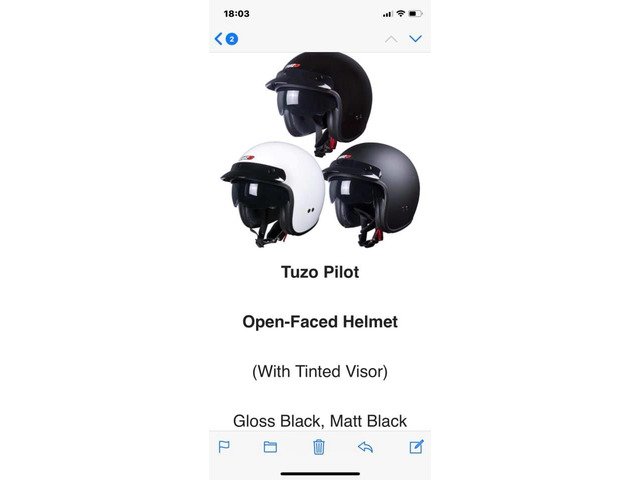Compose a new email
This screenshot has height=480, width=640.
416,446
